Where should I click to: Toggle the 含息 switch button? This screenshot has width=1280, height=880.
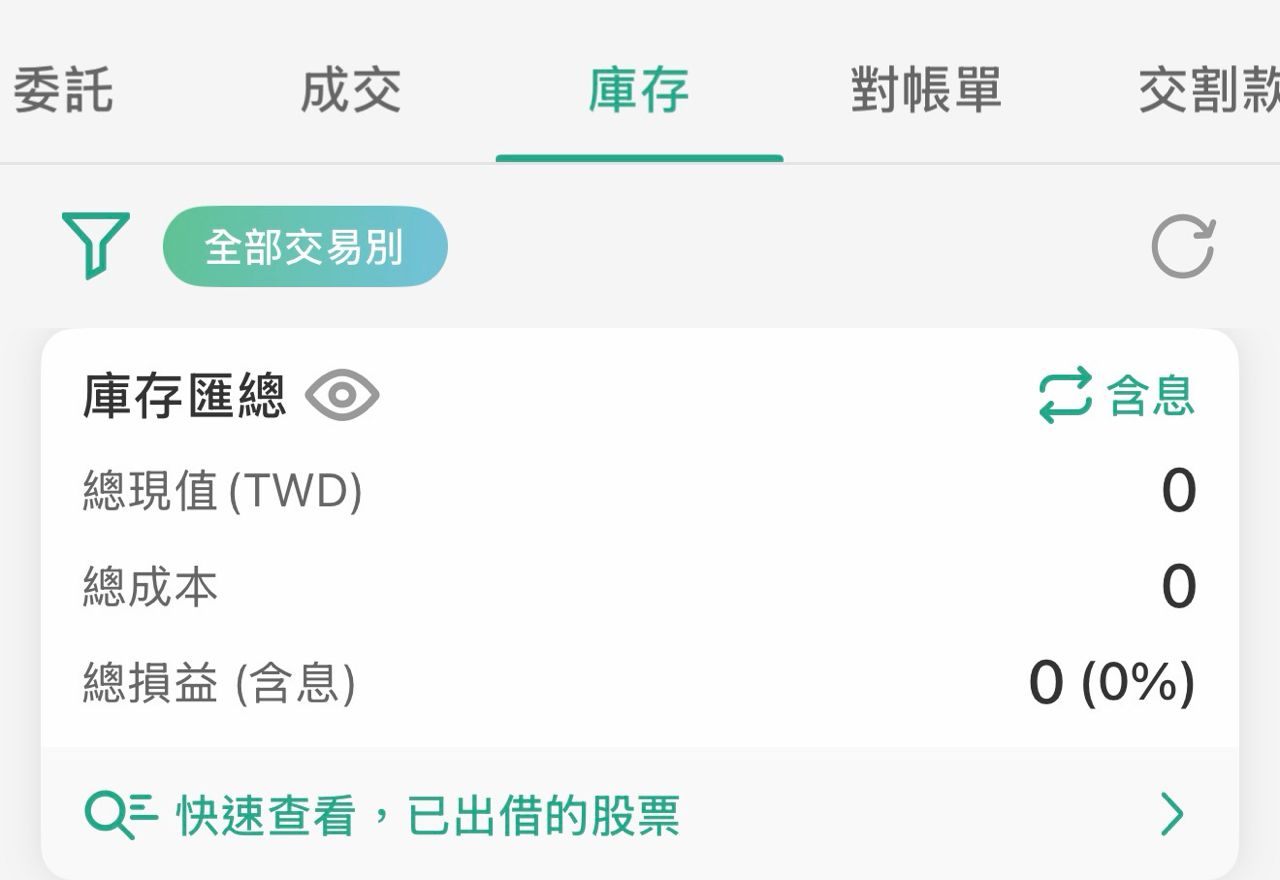pyautogui.click(x=1116, y=395)
